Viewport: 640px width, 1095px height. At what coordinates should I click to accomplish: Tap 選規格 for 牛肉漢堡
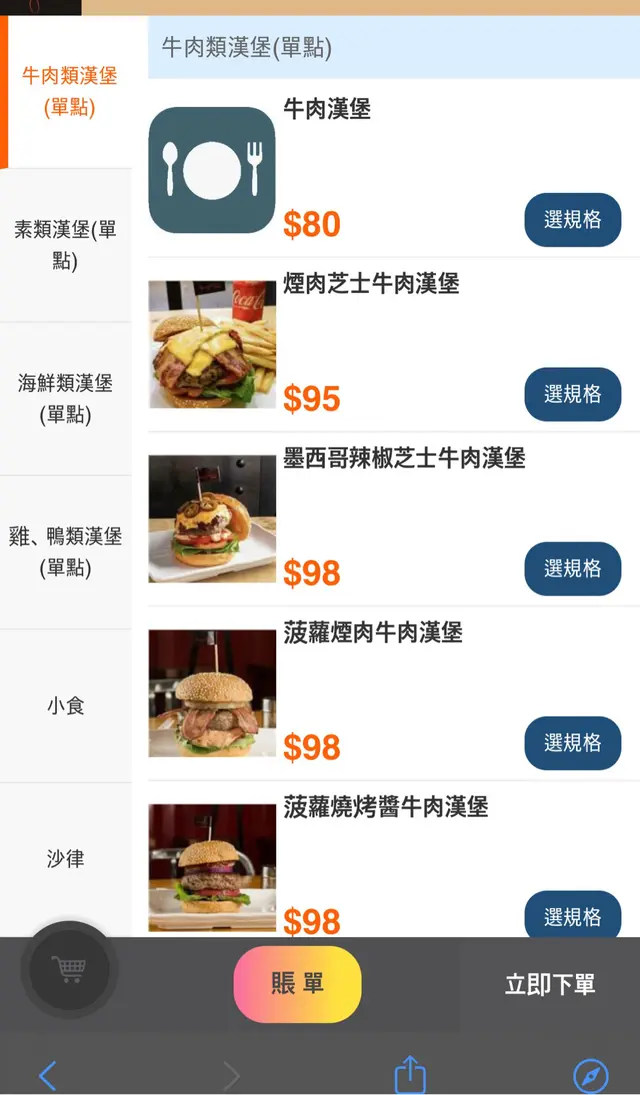(572, 220)
